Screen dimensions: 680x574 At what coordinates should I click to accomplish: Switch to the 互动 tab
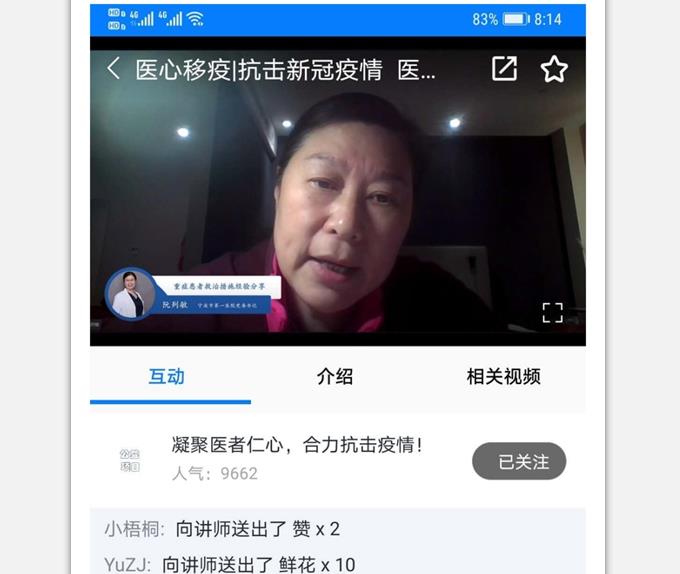(167, 377)
